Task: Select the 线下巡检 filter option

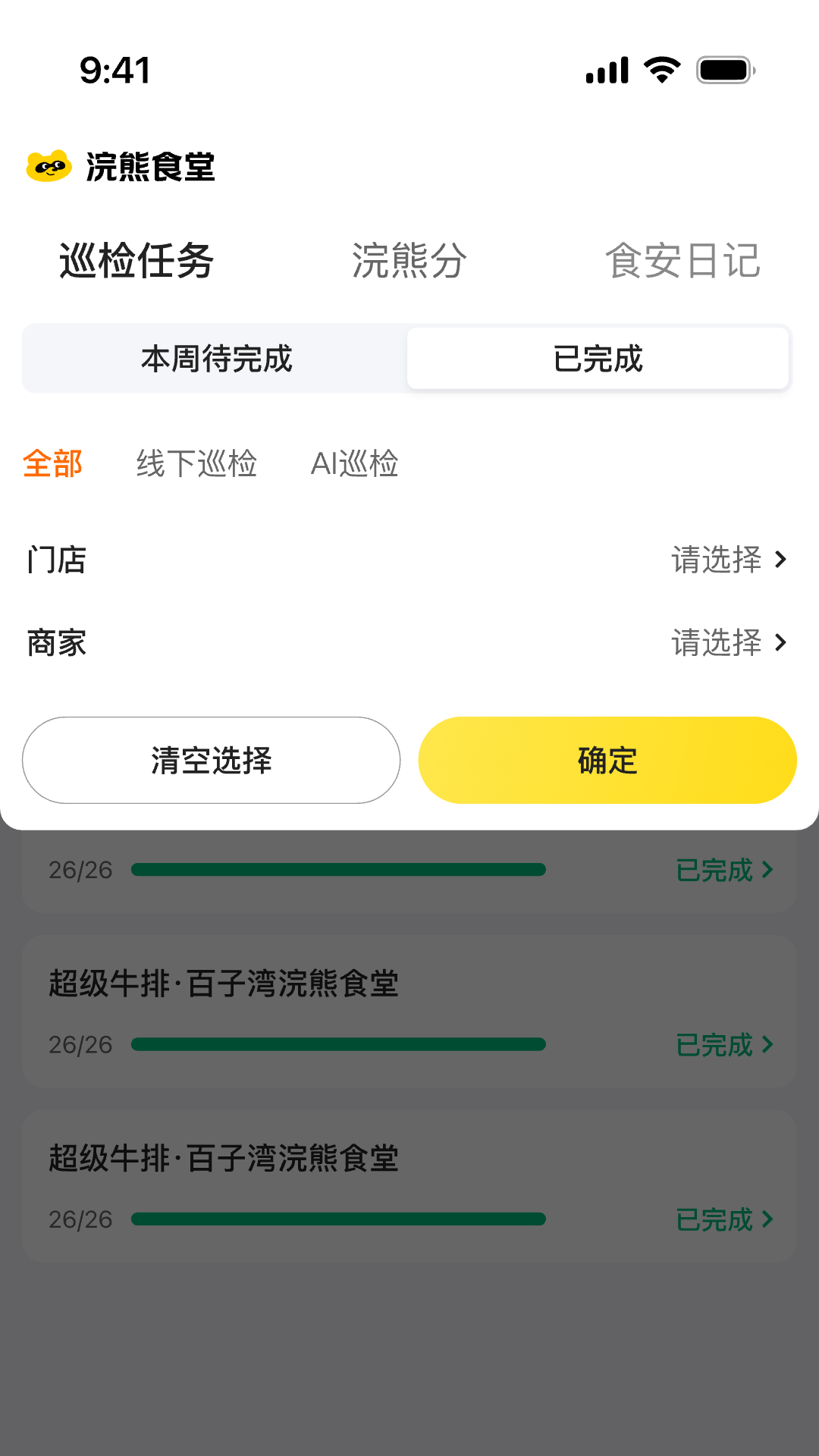Action: click(x=195, y=463)
